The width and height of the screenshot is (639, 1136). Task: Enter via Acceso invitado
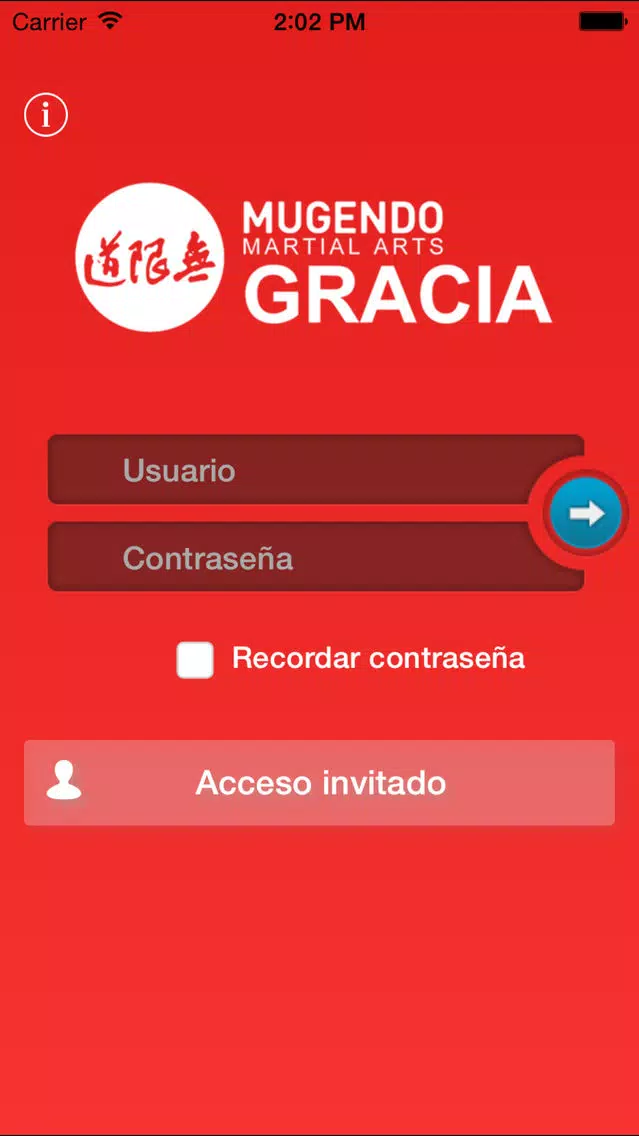319,783
